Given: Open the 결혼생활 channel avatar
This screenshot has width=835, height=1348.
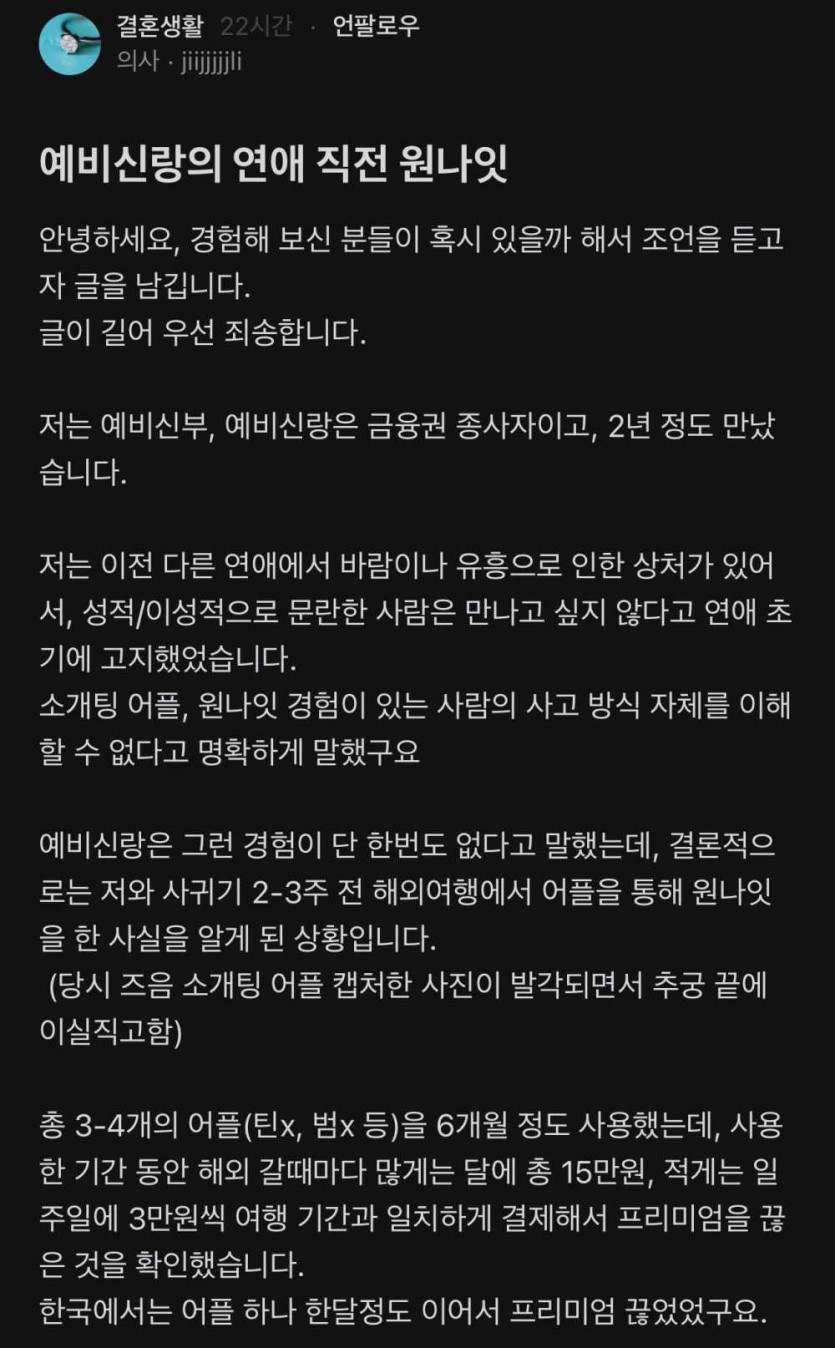Looking at the screenshot, I should tap(69, 43).
